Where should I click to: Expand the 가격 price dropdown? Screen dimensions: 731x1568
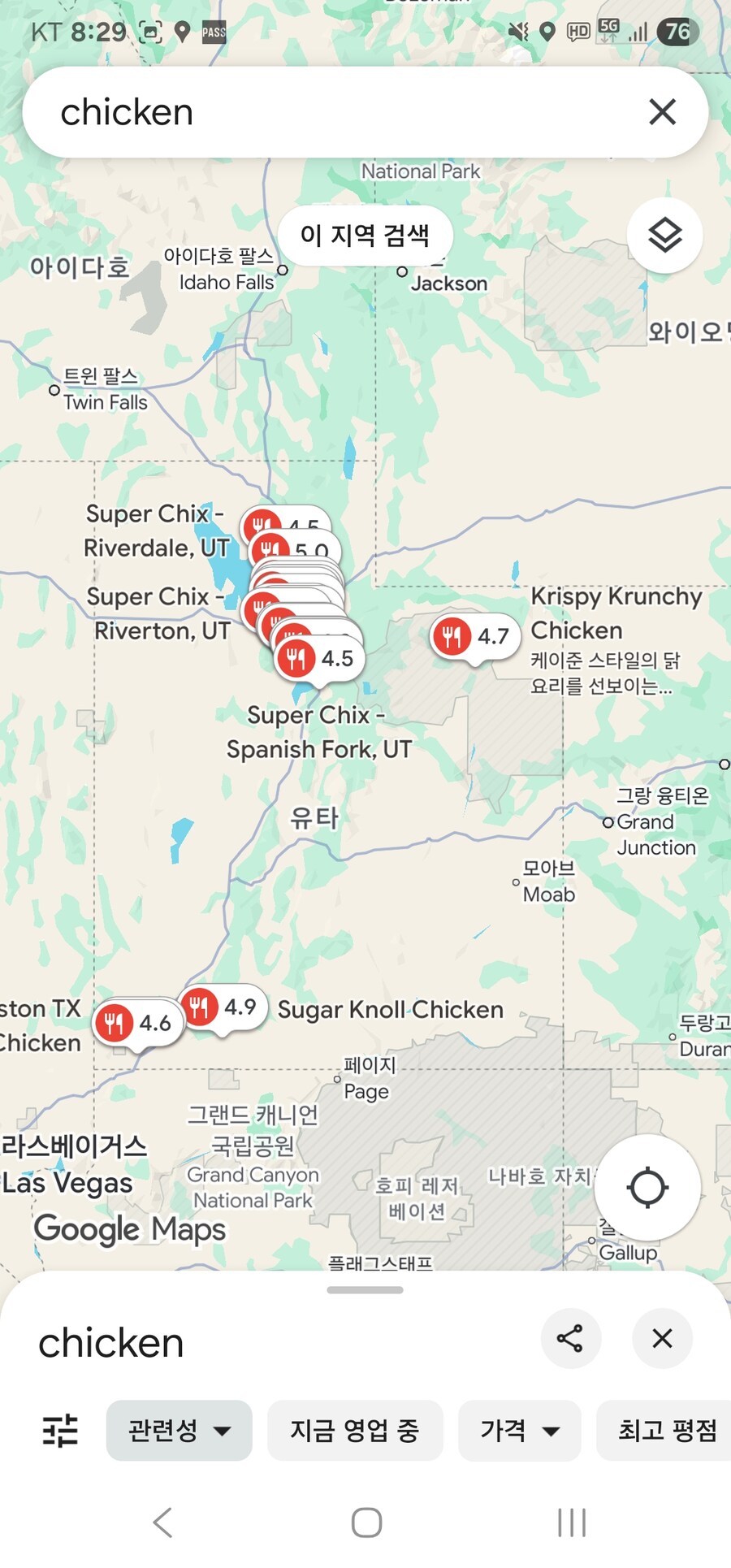coord(519,1430)
